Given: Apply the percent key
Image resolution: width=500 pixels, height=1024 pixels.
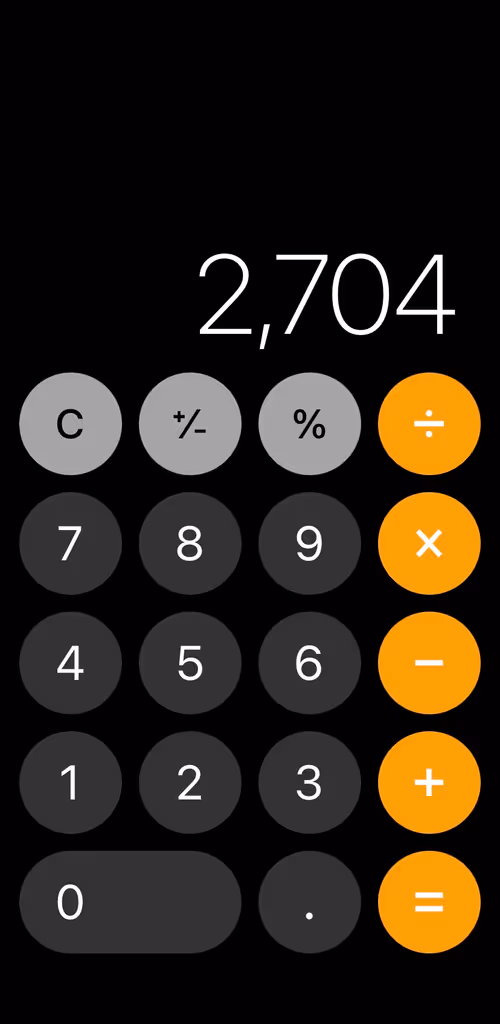Looking at the screenshot, I should click(x=309, y=424).
